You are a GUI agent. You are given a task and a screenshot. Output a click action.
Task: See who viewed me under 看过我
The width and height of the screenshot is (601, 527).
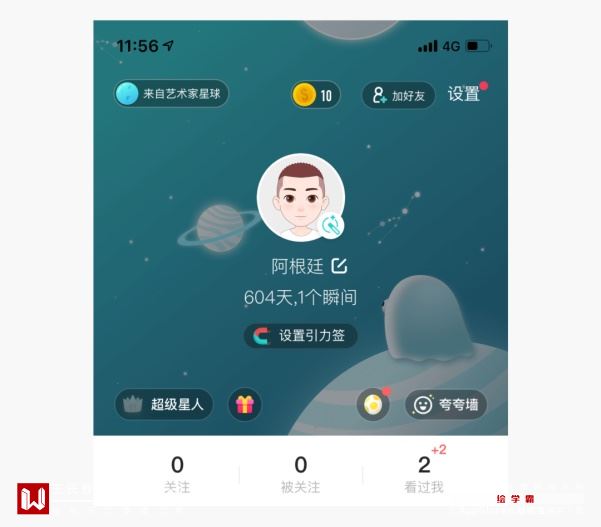click(x=424, y=473)
